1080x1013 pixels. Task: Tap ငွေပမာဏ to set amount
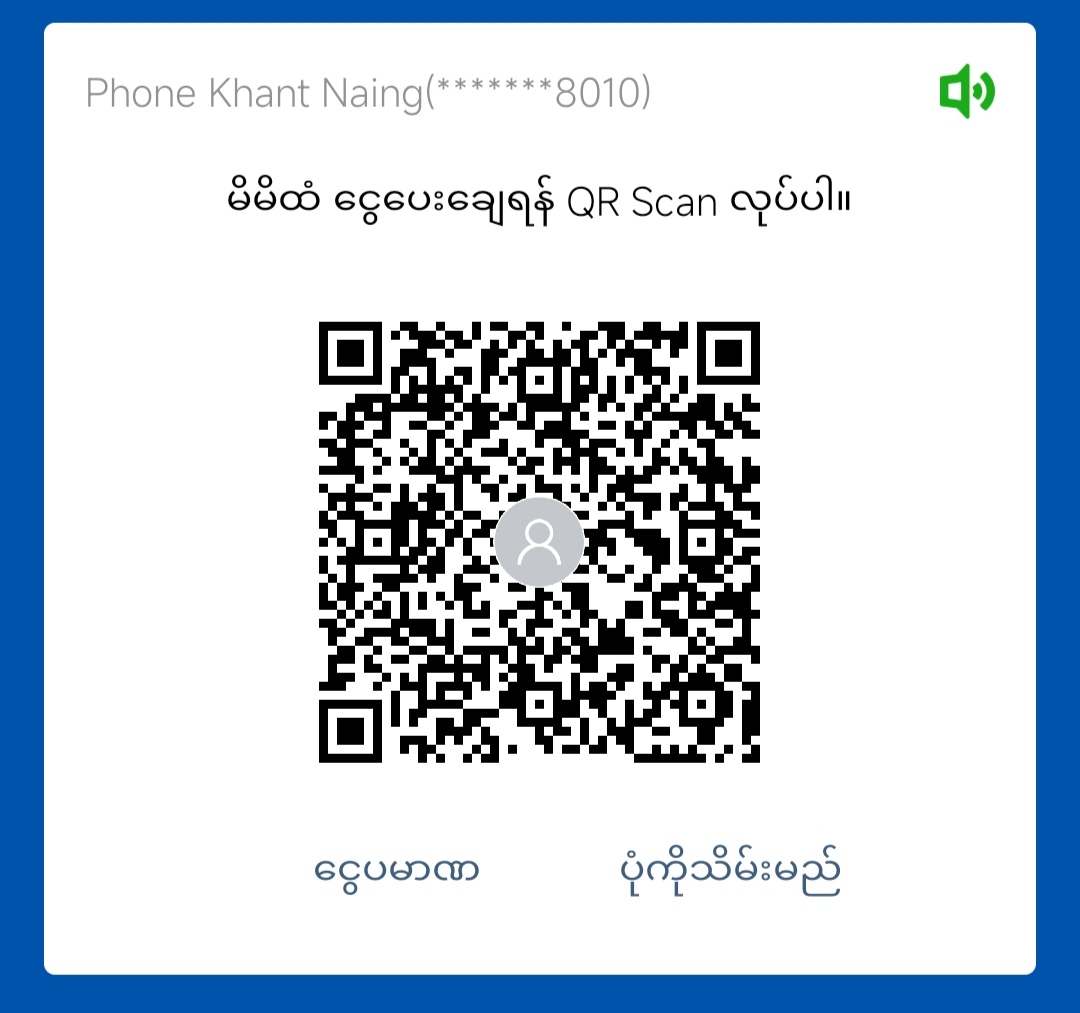click(397, 870)
